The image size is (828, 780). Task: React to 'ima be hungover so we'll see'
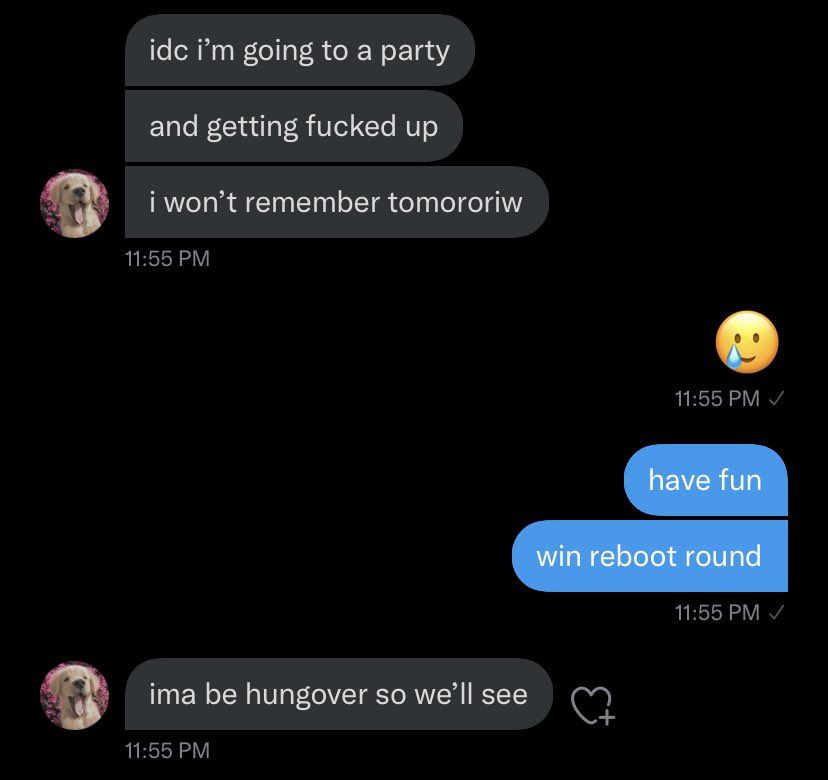(593, 705)
